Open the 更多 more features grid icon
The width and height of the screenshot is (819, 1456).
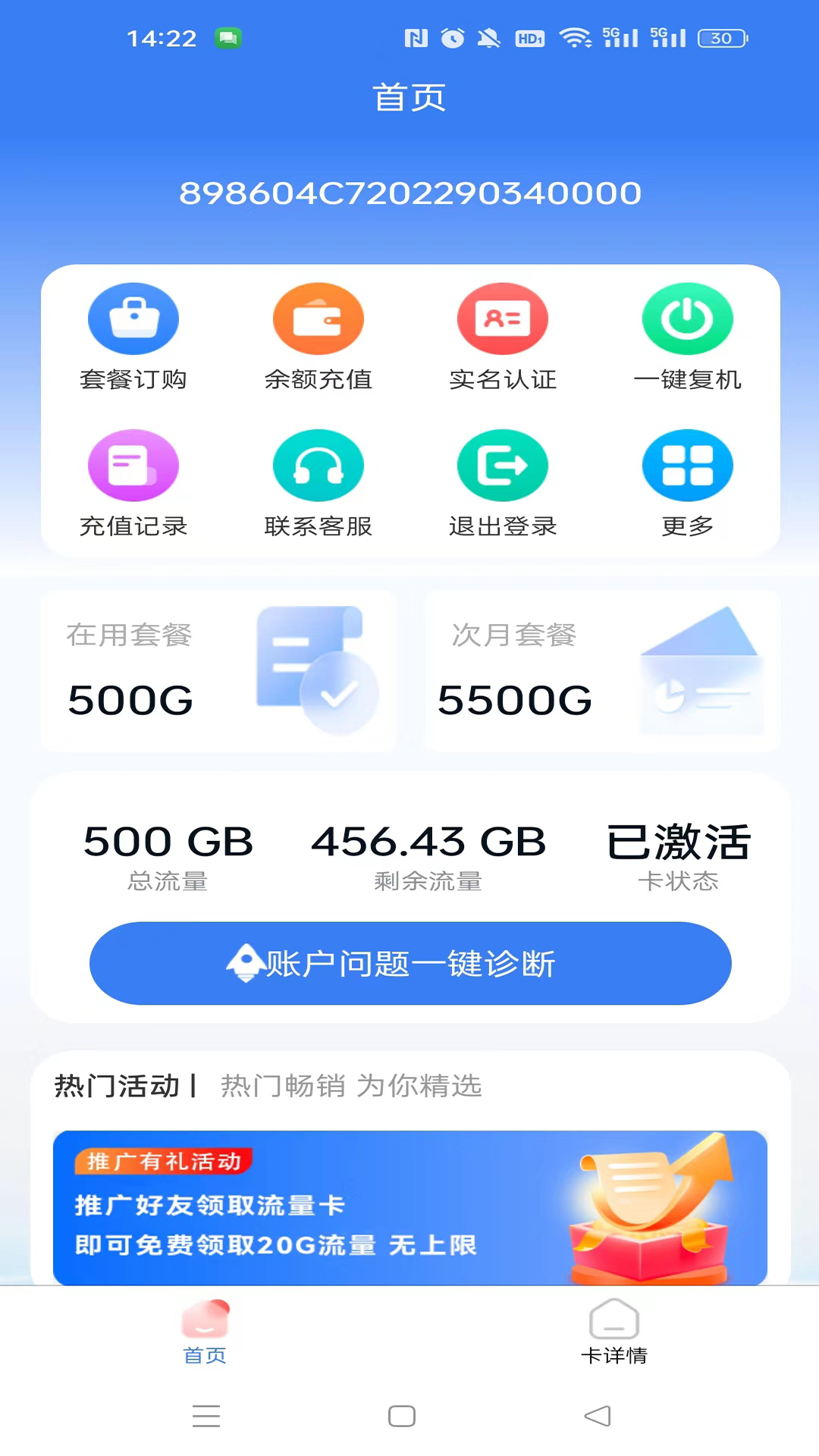687,465
